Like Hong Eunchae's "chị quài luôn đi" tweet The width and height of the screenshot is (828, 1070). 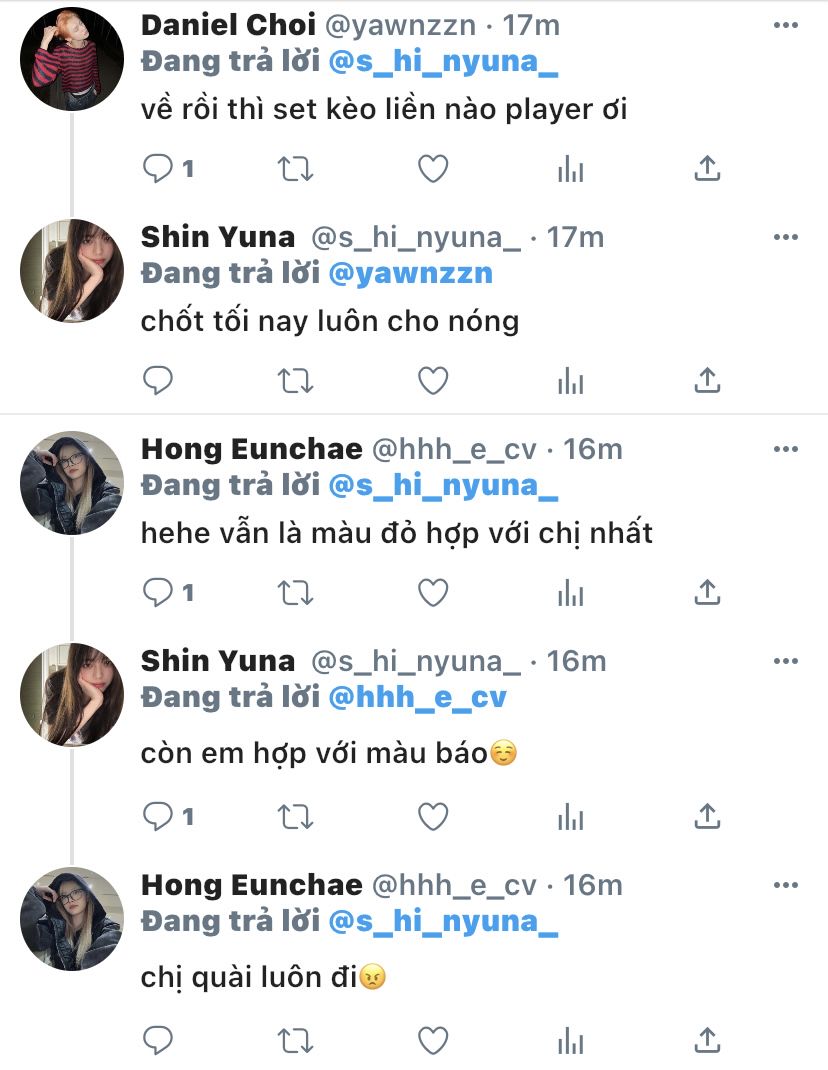(x=432, y=1041)
